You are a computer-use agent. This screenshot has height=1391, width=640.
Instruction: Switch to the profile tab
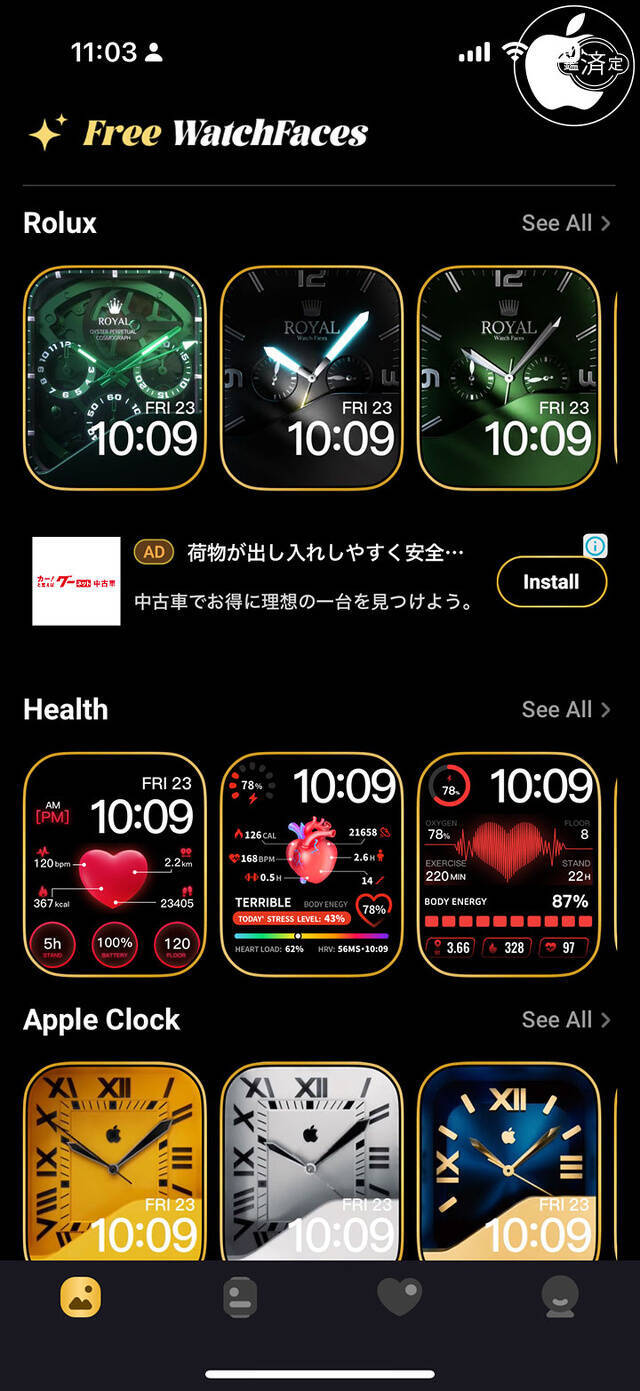(559, 1297)
